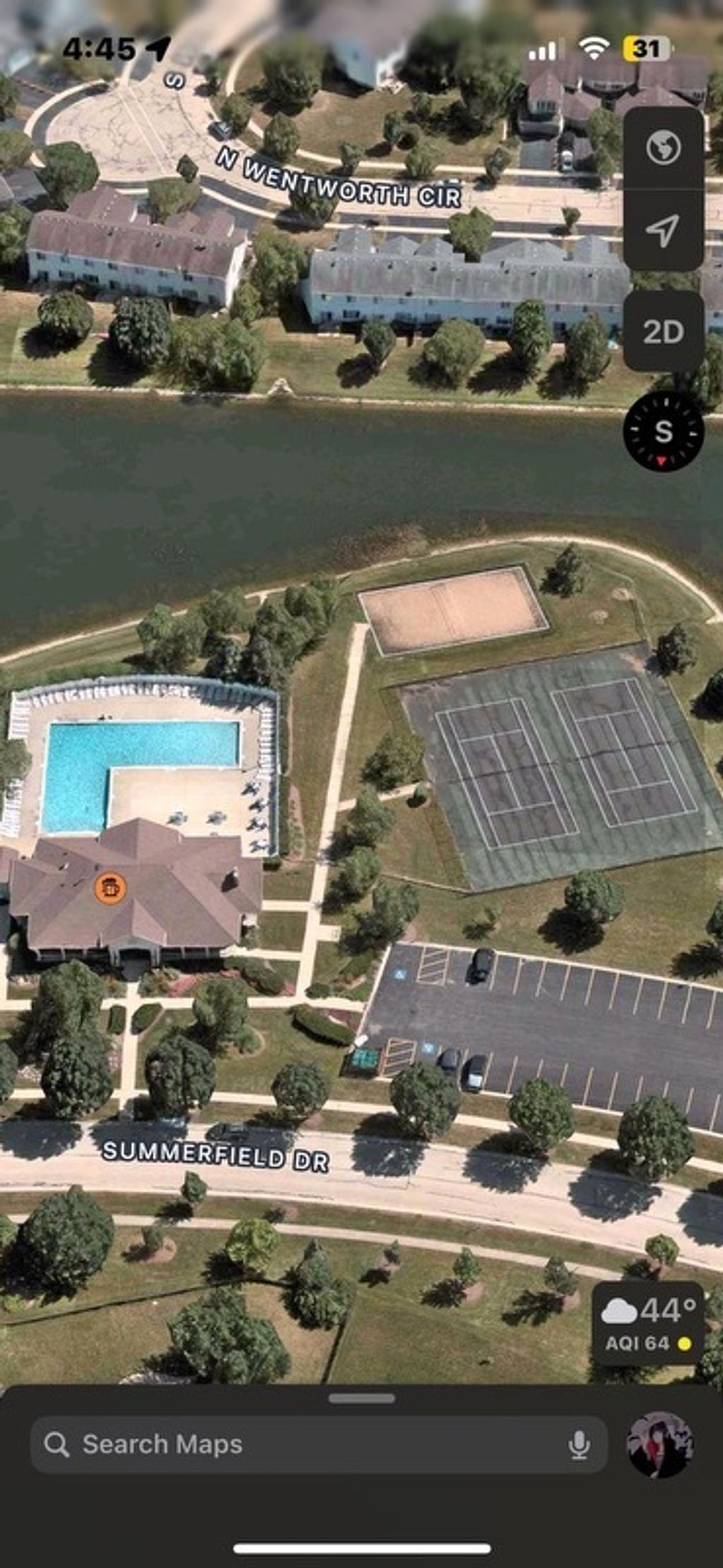Center map on current location arrow
Screen dimensions: 723x1568
[663, 230]
